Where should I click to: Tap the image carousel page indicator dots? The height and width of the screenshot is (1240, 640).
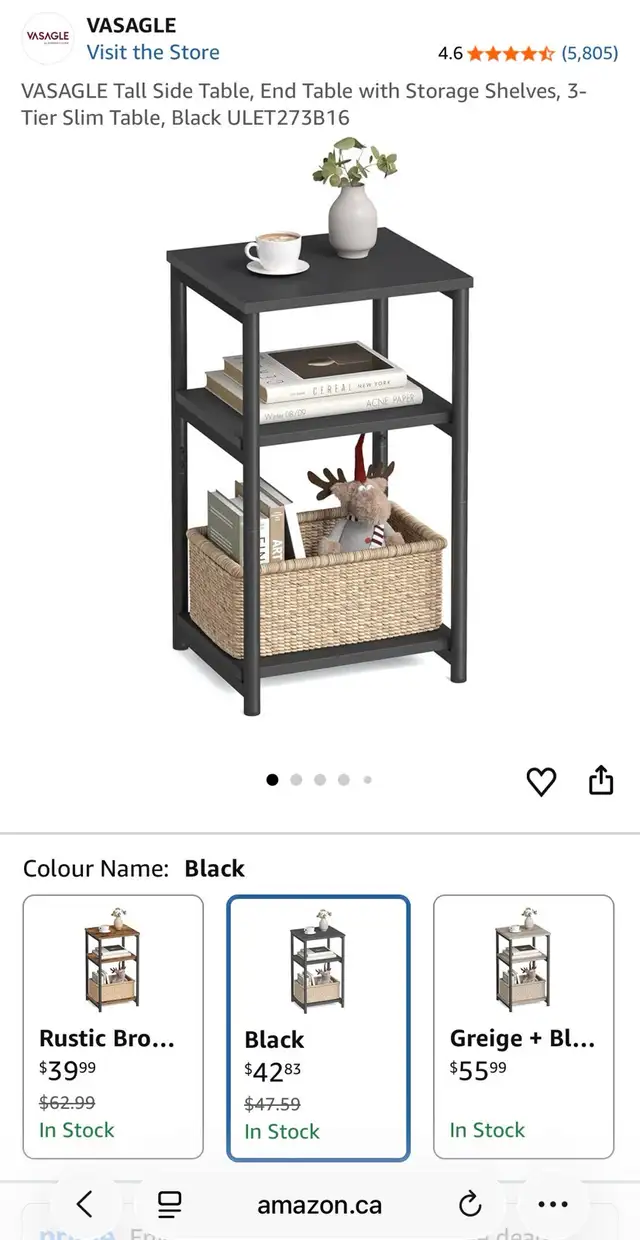tap(320, 780)
